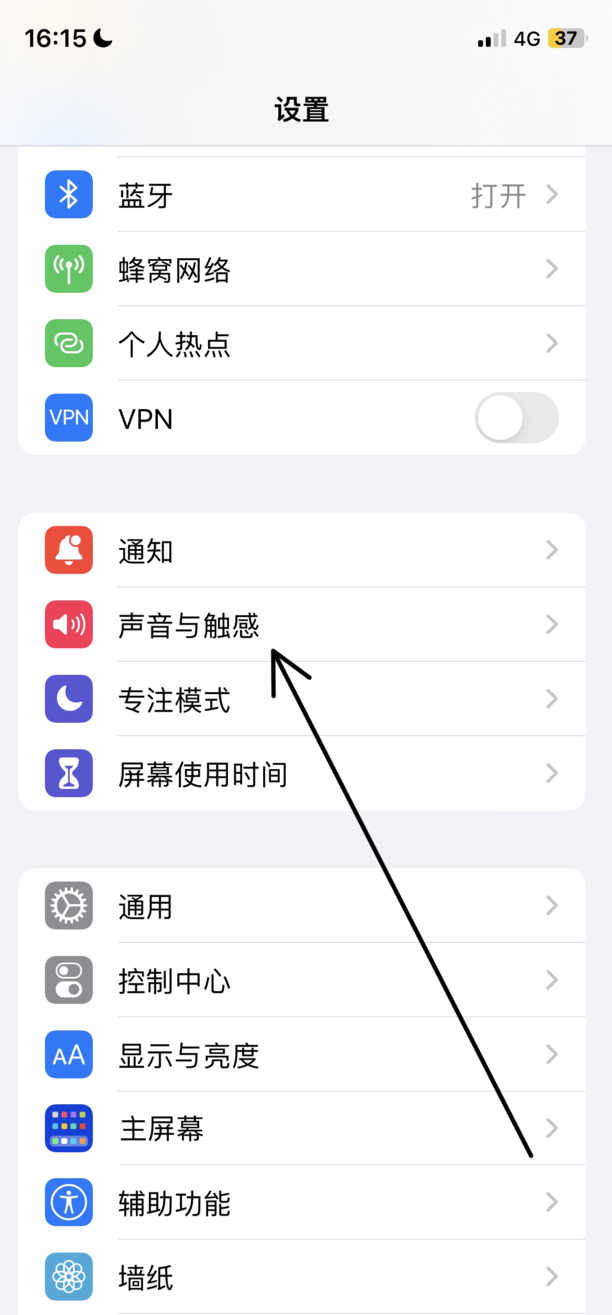Viewport: 612px width, 1315px height.
Task: Open 通用 general settings
Action: [300, 906]
